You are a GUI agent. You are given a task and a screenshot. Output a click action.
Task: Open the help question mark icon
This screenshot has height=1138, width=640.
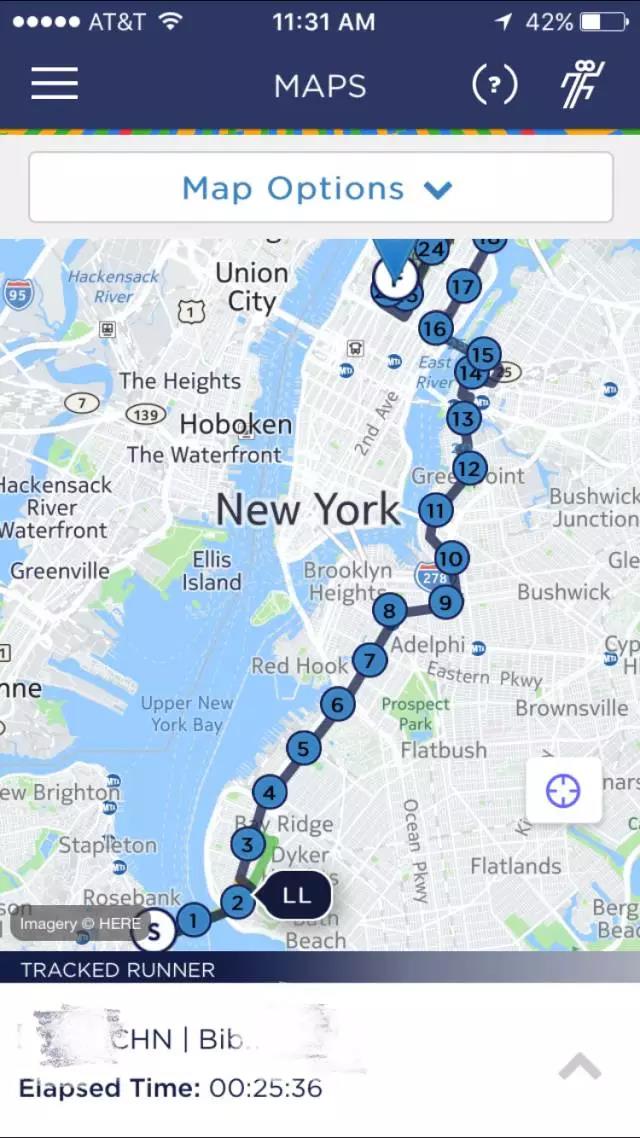click(x=494, y=86)
